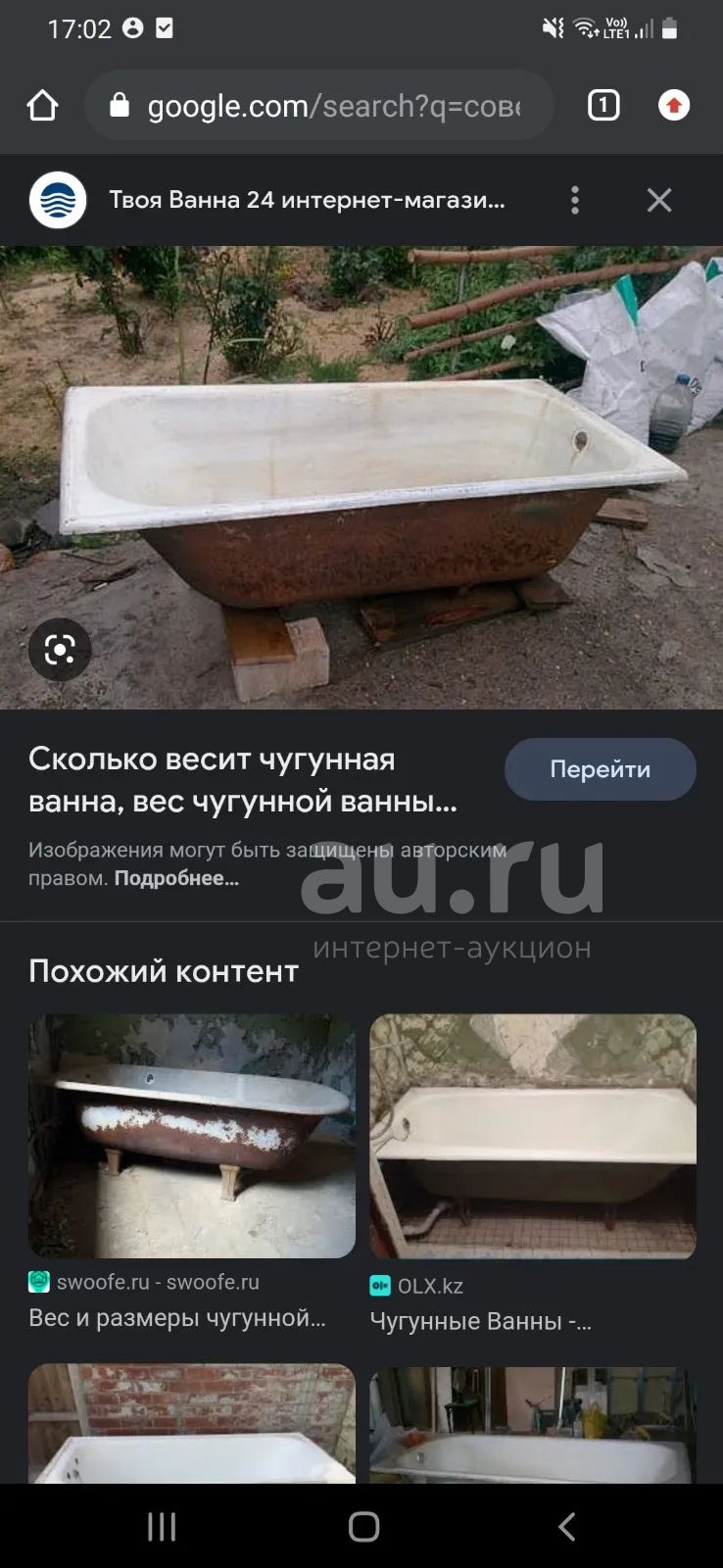The image size is (723, 1568).
Task: Open the three-dot image options menu
Action: pyautogui.click(x=575, y=200)
